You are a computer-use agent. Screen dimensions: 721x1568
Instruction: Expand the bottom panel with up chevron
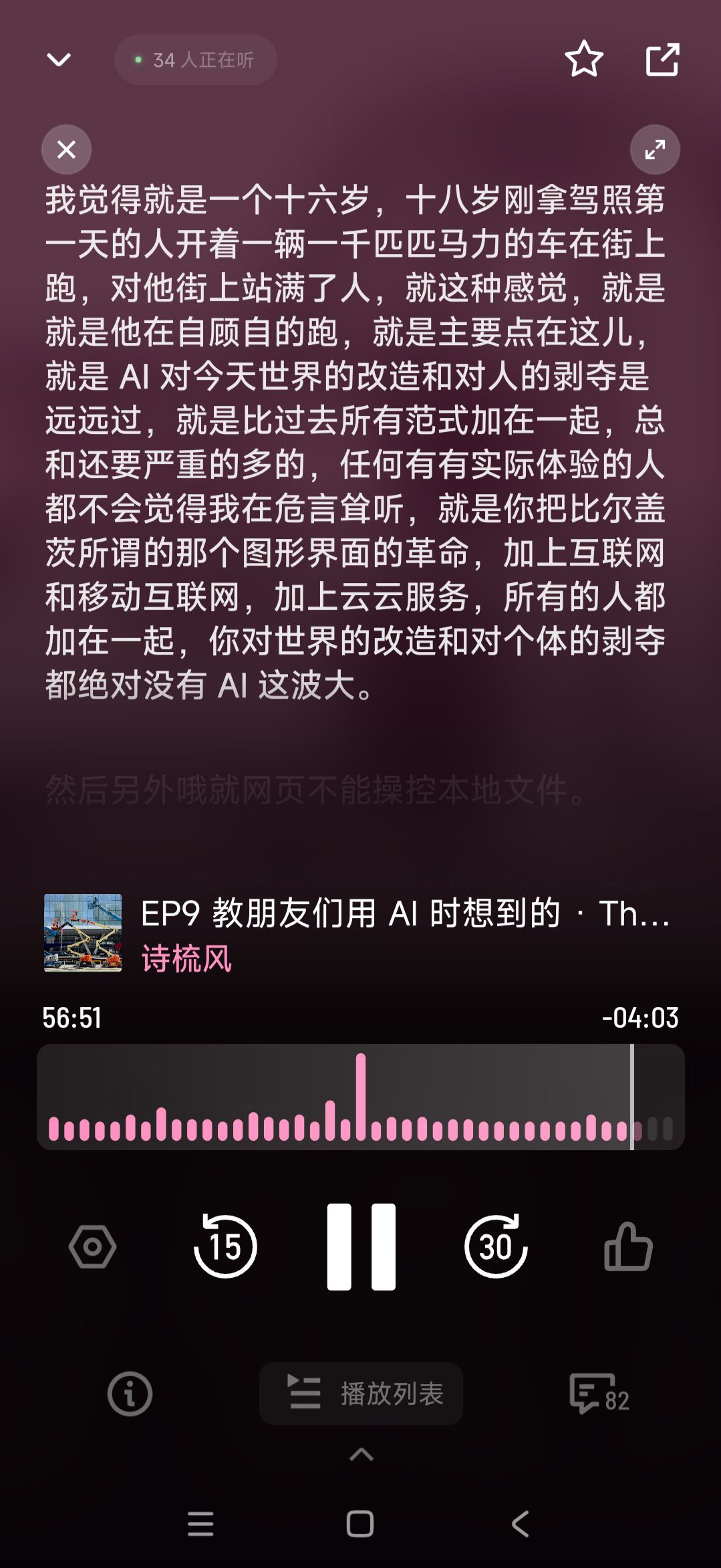tap(361, 1455)
